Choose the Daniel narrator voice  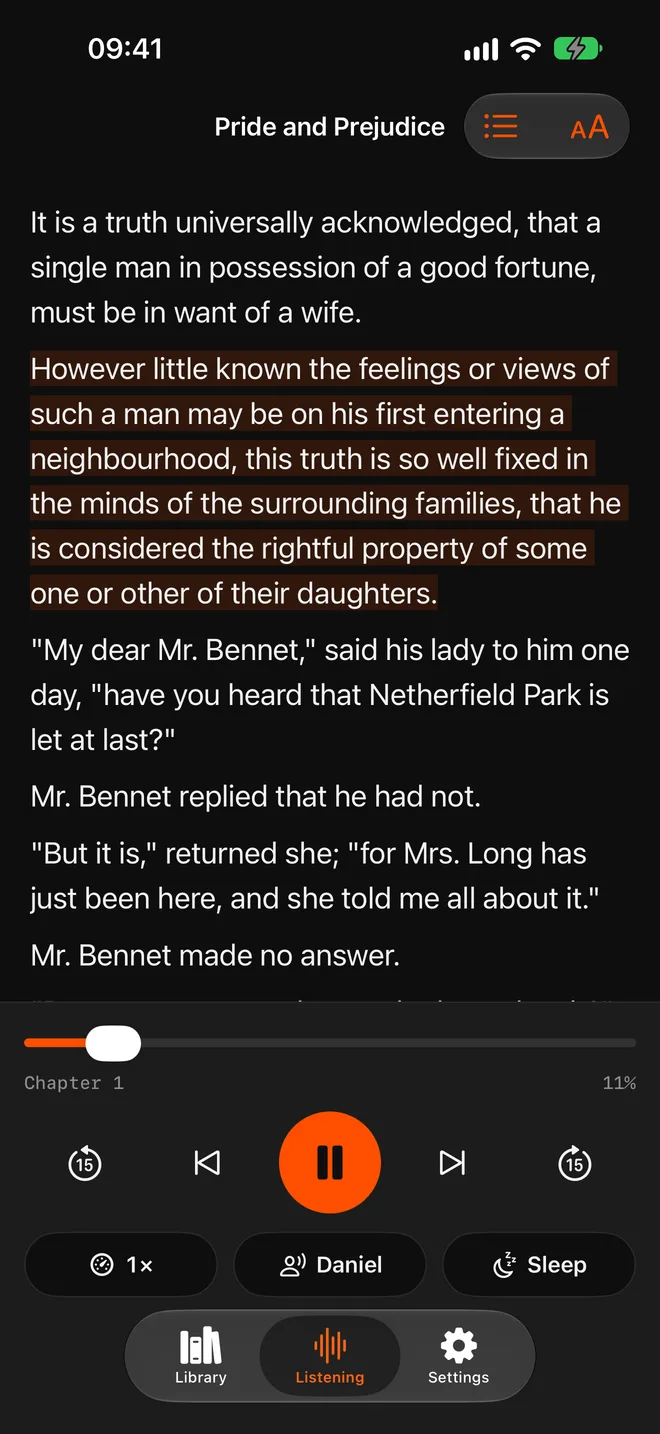click(x=330, y=1265)
